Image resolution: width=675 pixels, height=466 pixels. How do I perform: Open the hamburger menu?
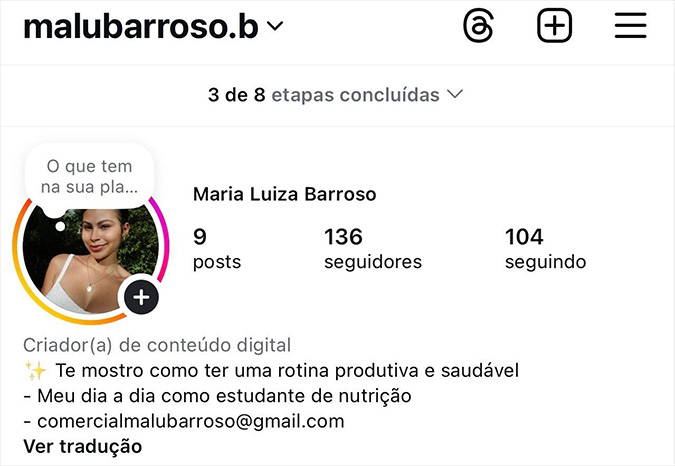(x=630, y=26)
